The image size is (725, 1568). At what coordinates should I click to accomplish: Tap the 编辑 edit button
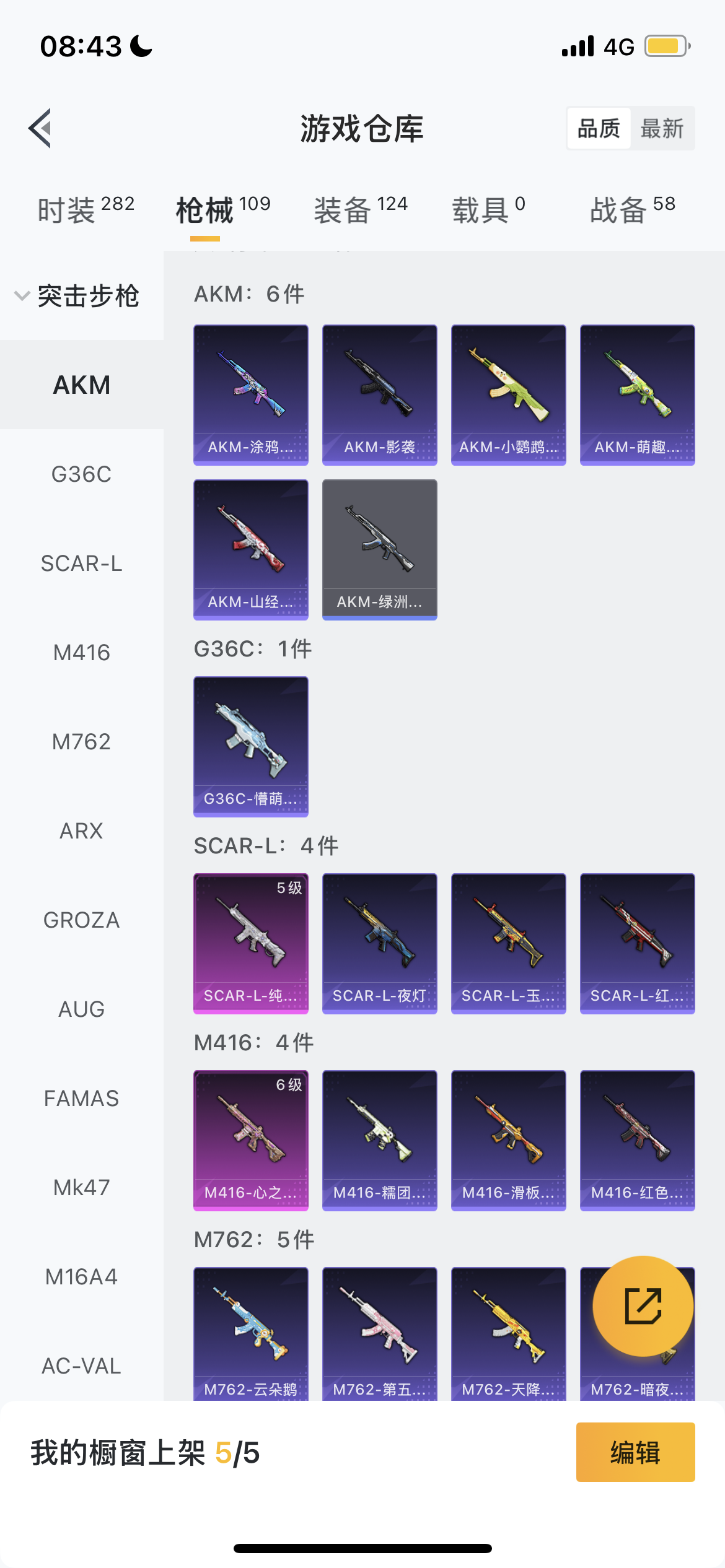(x=635, y=1452)
